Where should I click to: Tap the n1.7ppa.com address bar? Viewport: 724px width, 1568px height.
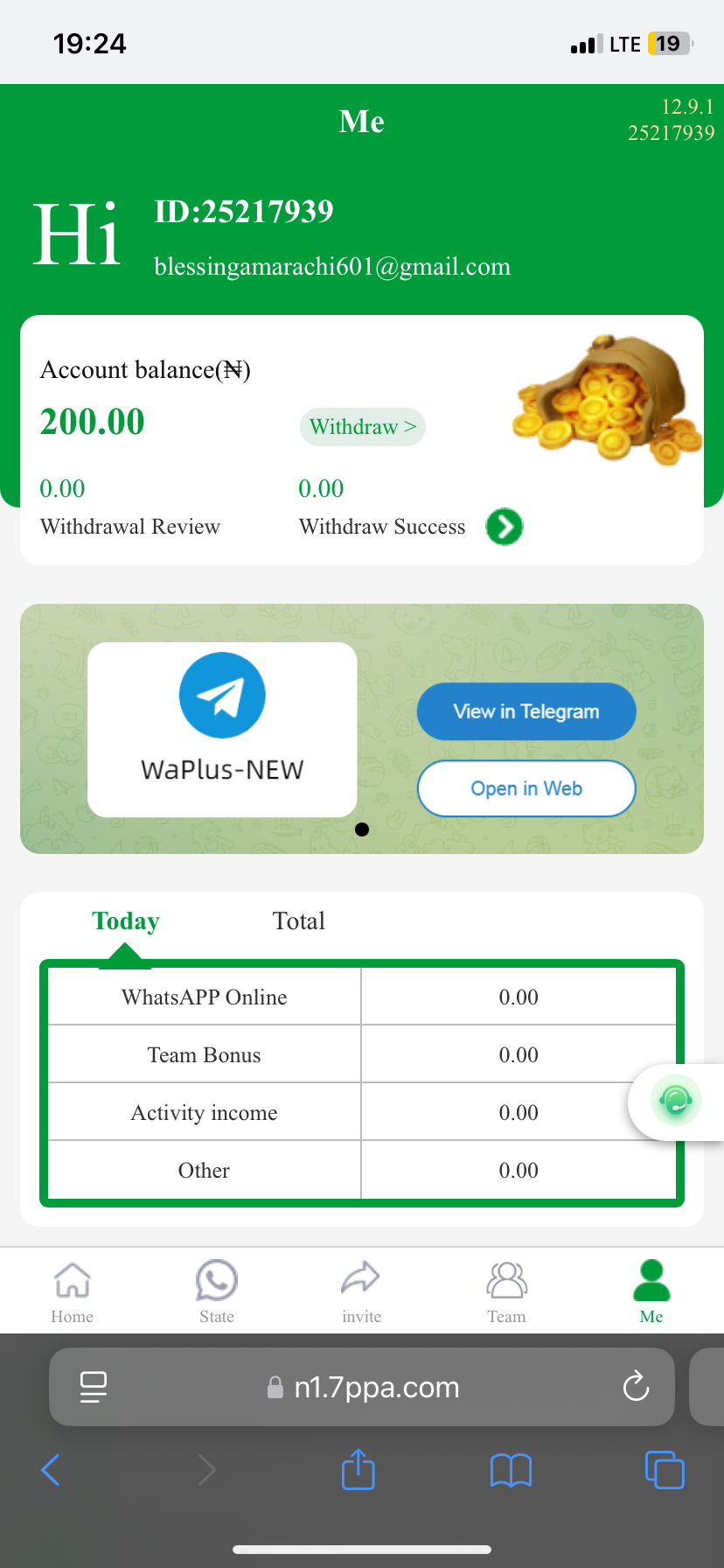click(376, 1387)
